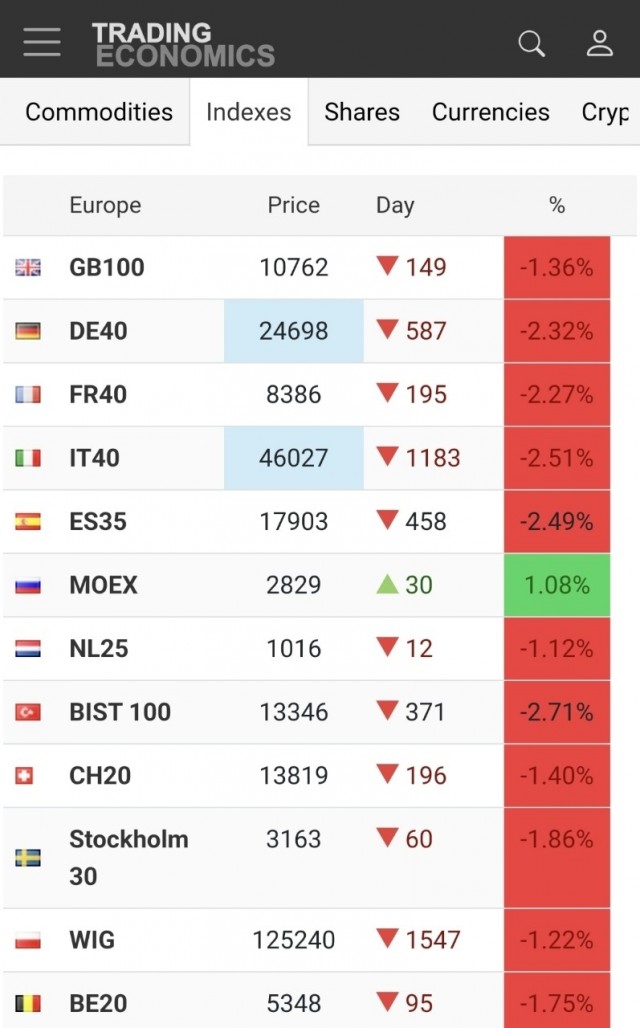640x1028 pixels.
Task: Go to Trading Economics home via logo
Action: click(x=183, y=44)
